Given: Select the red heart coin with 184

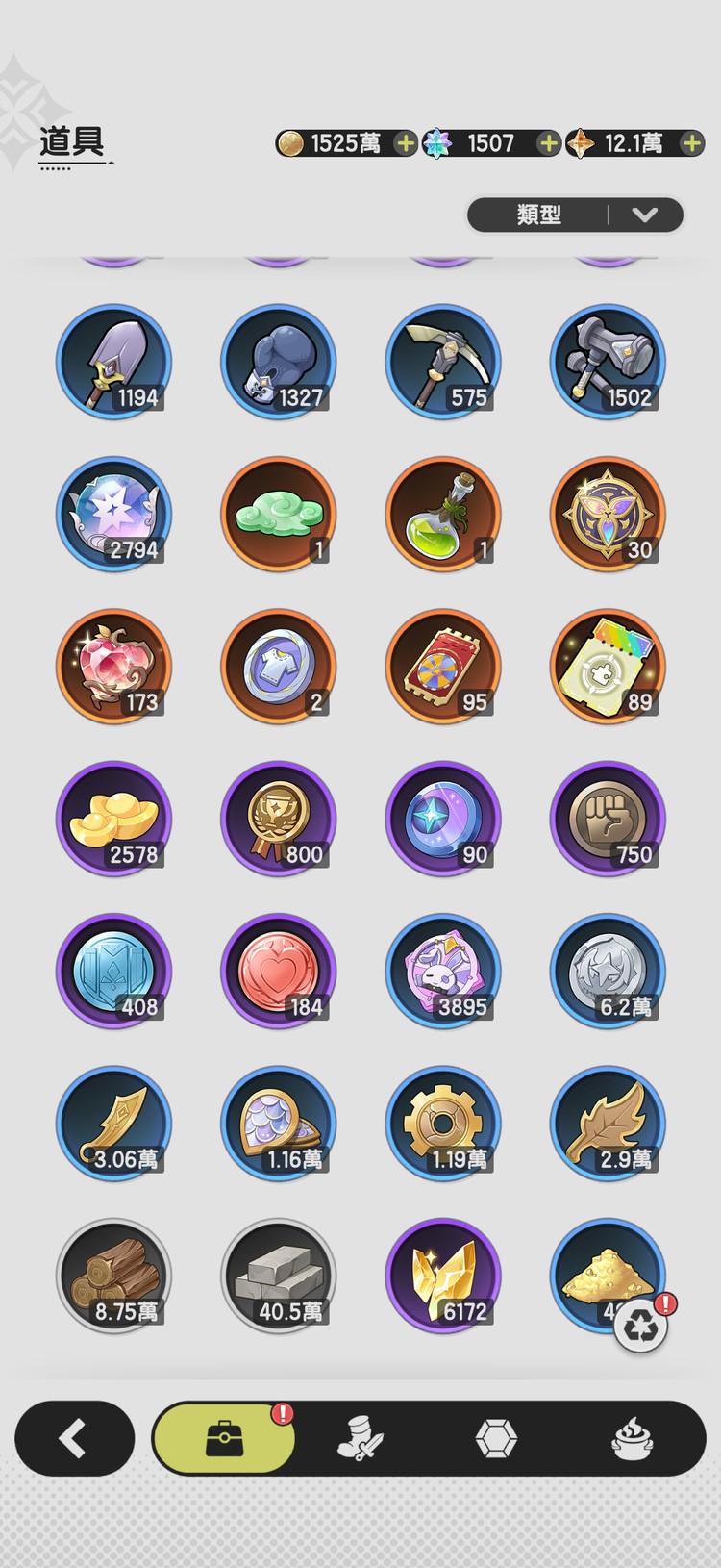Looking at the screenshot, I should pyautogui.click(x=279, y=972).
